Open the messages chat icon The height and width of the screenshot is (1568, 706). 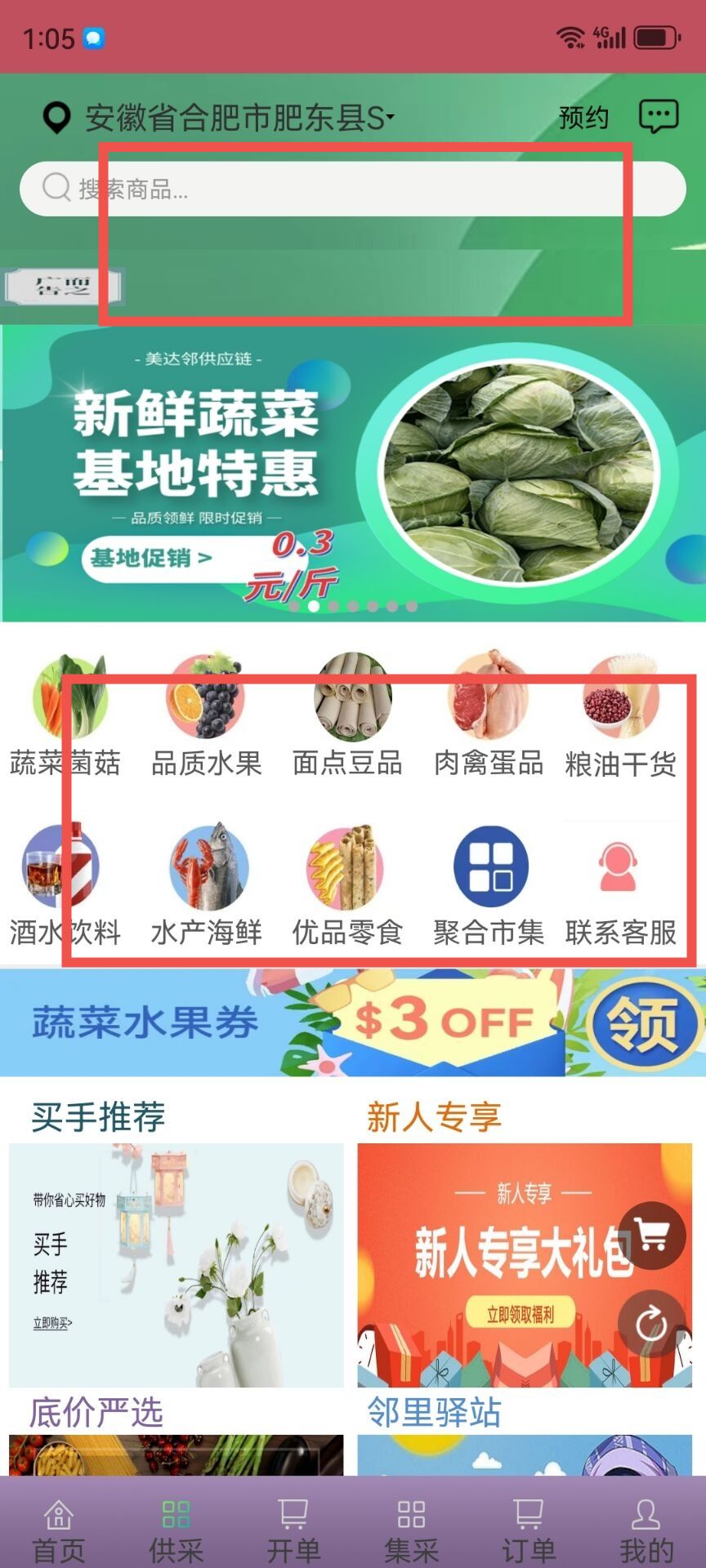(658, 117)
